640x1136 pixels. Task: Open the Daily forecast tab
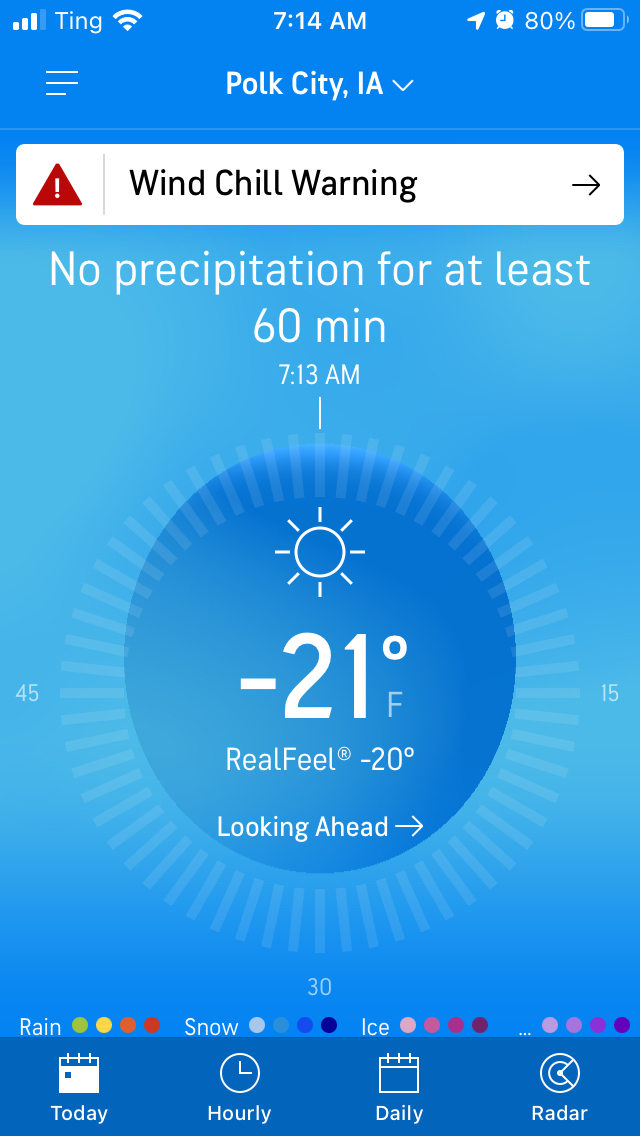[399, 1087]
